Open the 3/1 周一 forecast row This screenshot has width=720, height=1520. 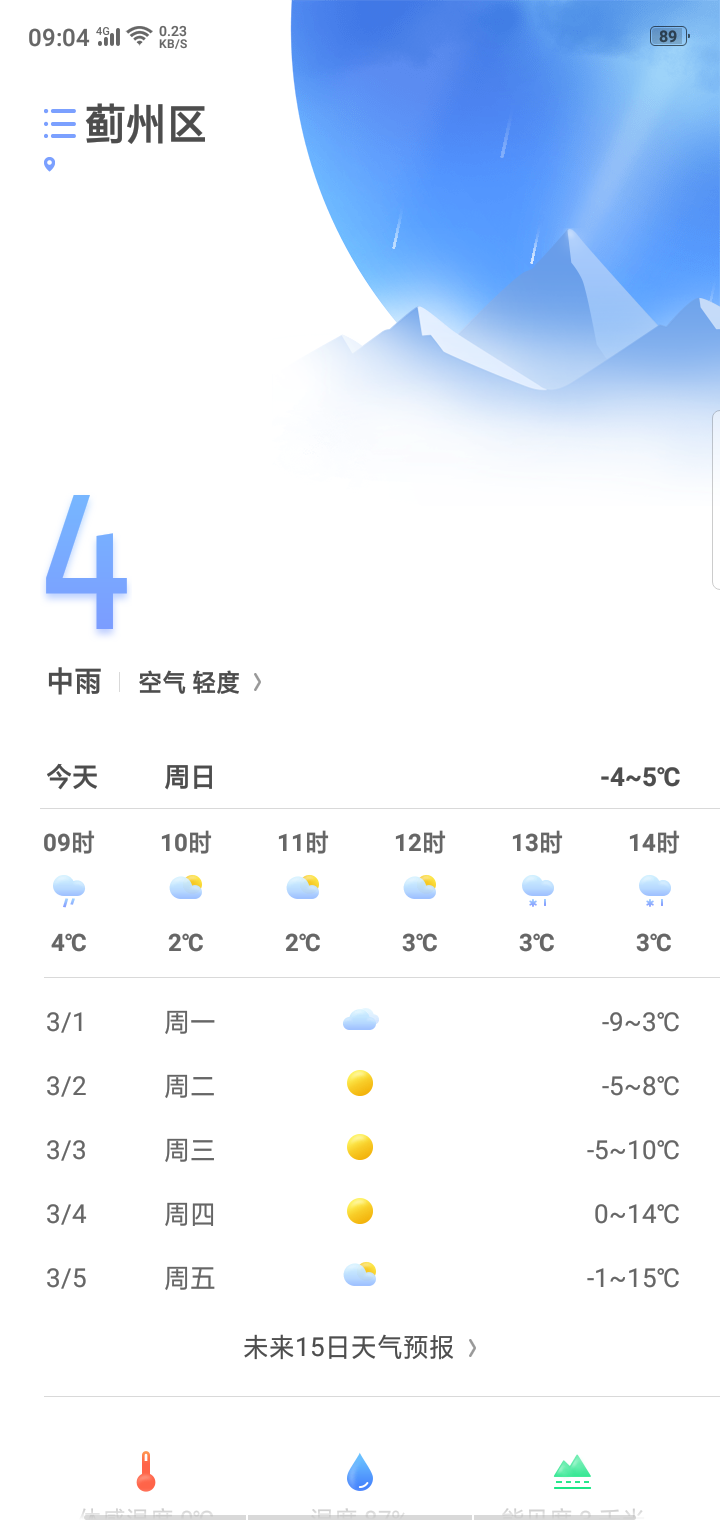tap(360, 1022)
